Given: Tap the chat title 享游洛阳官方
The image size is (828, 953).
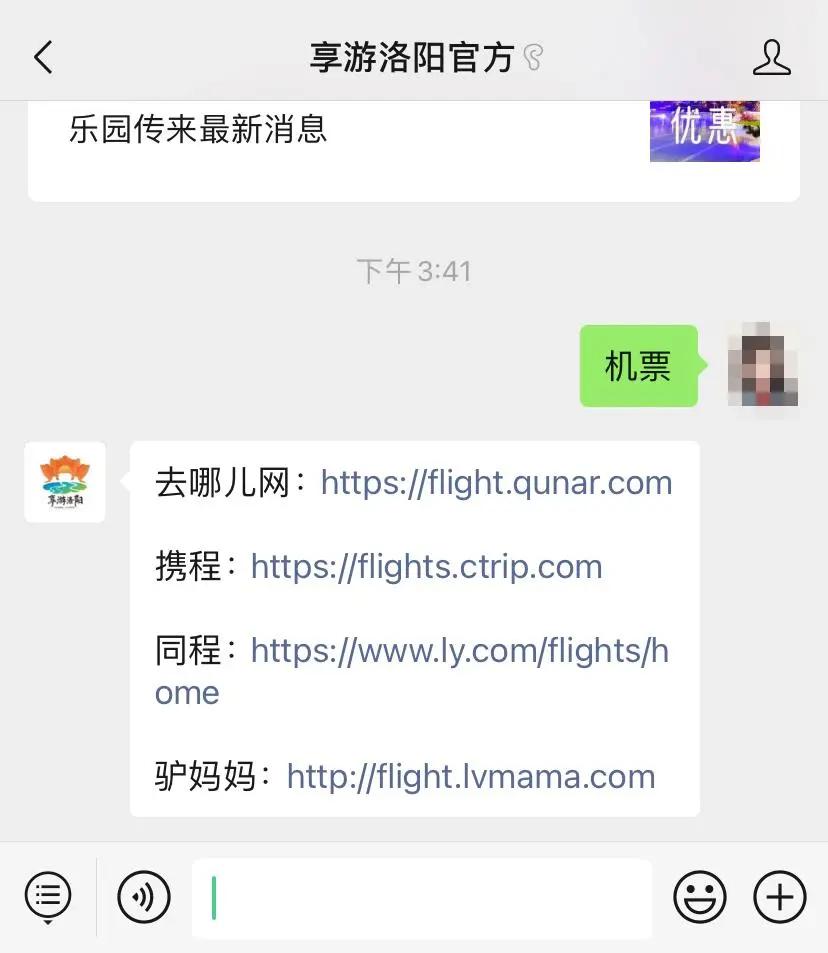Looking at the screenshot, I should click(410, 57).
